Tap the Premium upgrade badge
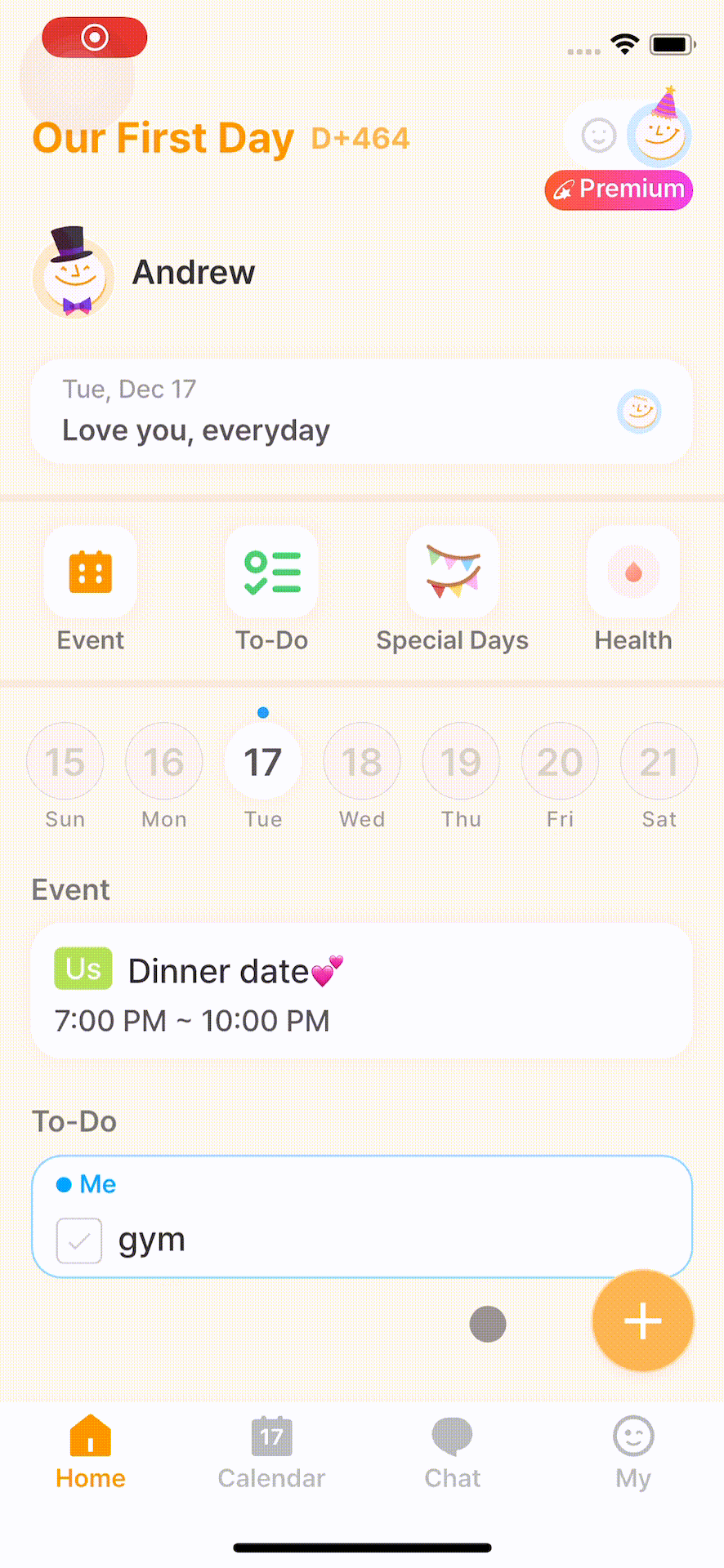The image size is (724, 1568). [x=619, y=189]
